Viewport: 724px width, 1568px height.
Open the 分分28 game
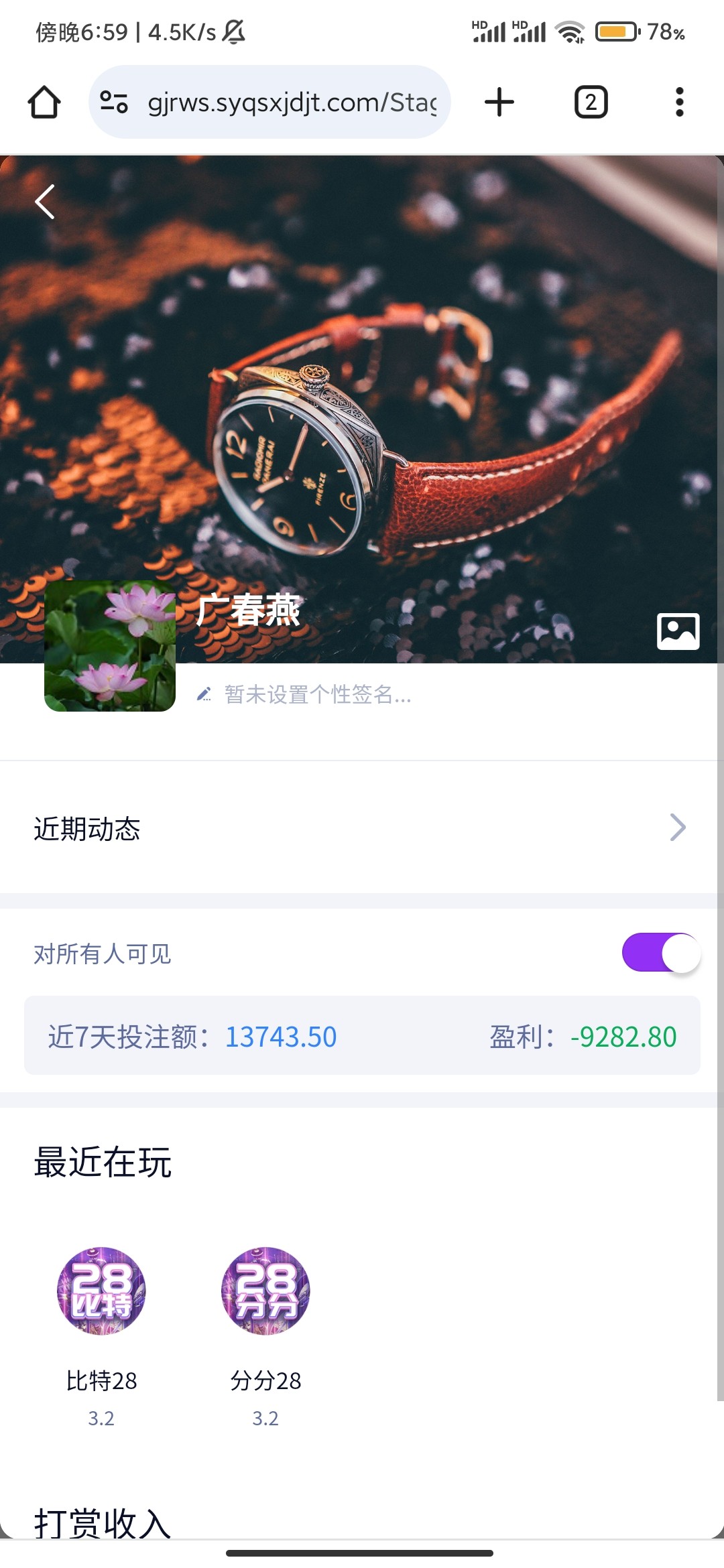tap(265, 1291)
